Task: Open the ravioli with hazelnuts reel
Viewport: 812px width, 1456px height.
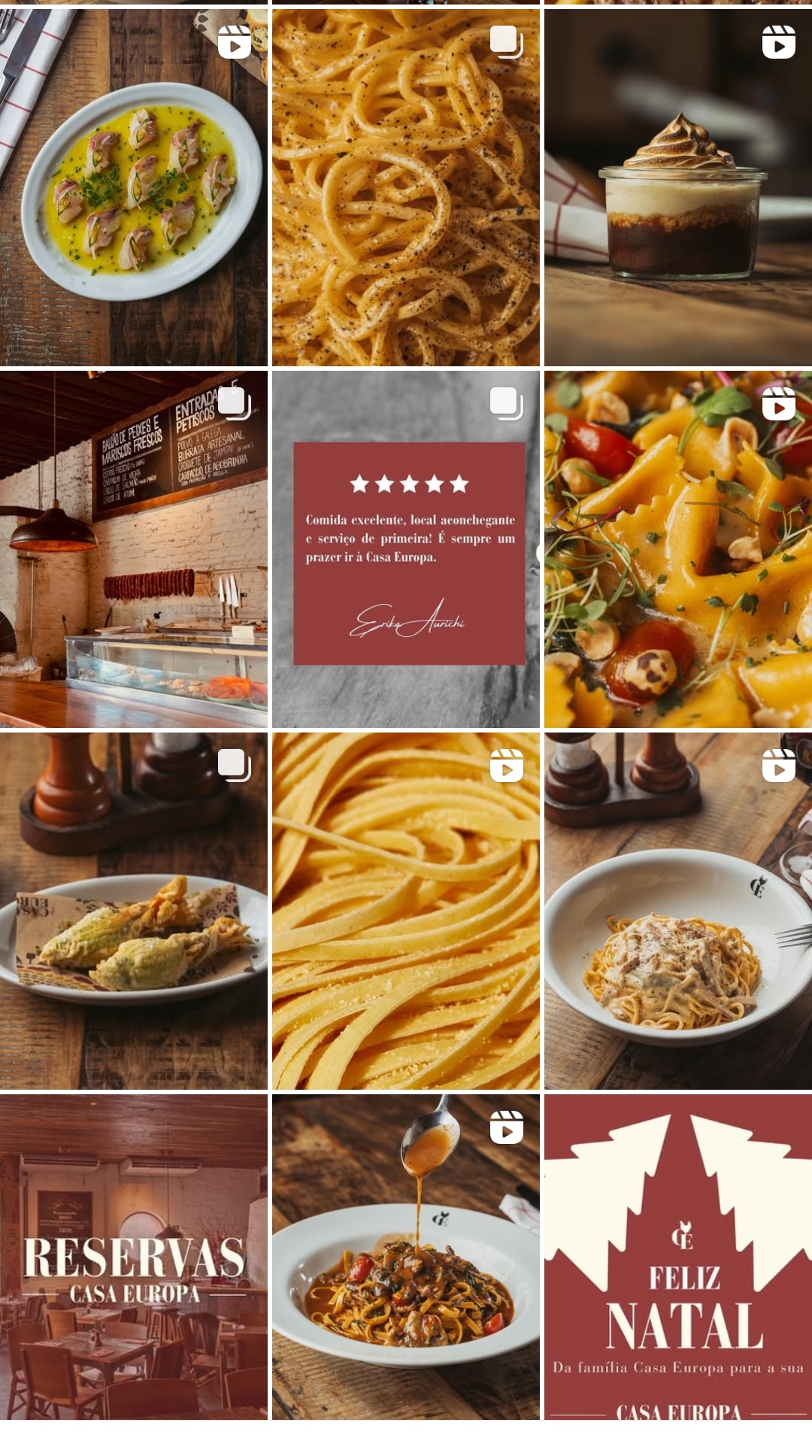Action: point(678,549)
